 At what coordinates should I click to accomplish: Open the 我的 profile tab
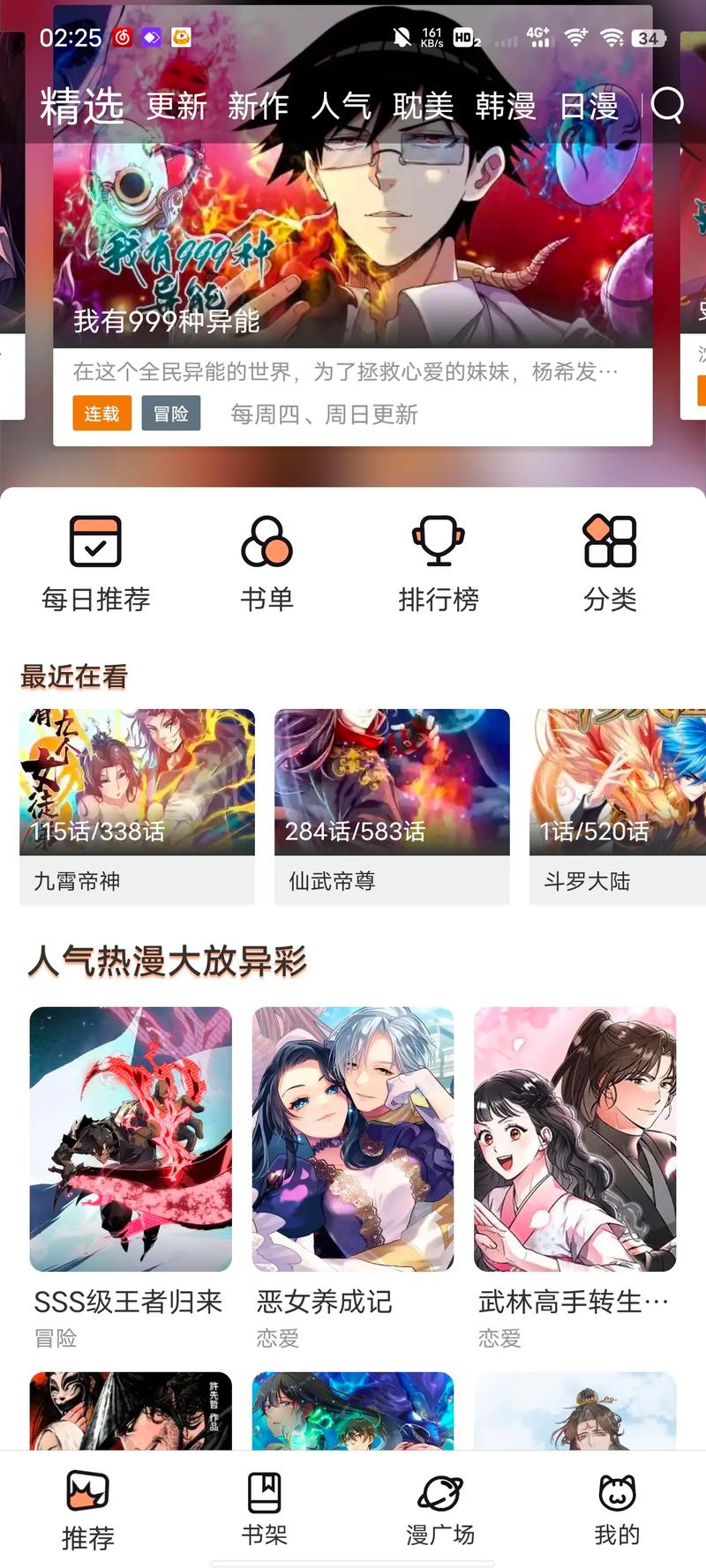coord(617,1509)
